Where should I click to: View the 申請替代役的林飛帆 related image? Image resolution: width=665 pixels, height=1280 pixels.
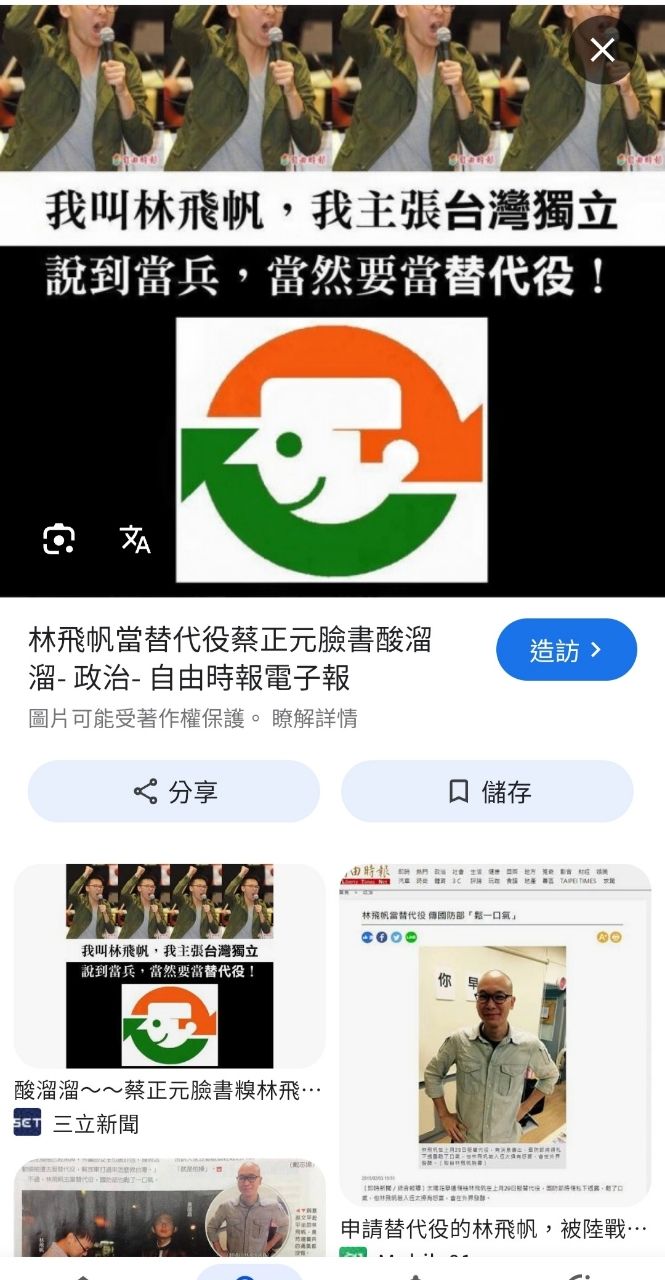click(x=495, y=1035)
